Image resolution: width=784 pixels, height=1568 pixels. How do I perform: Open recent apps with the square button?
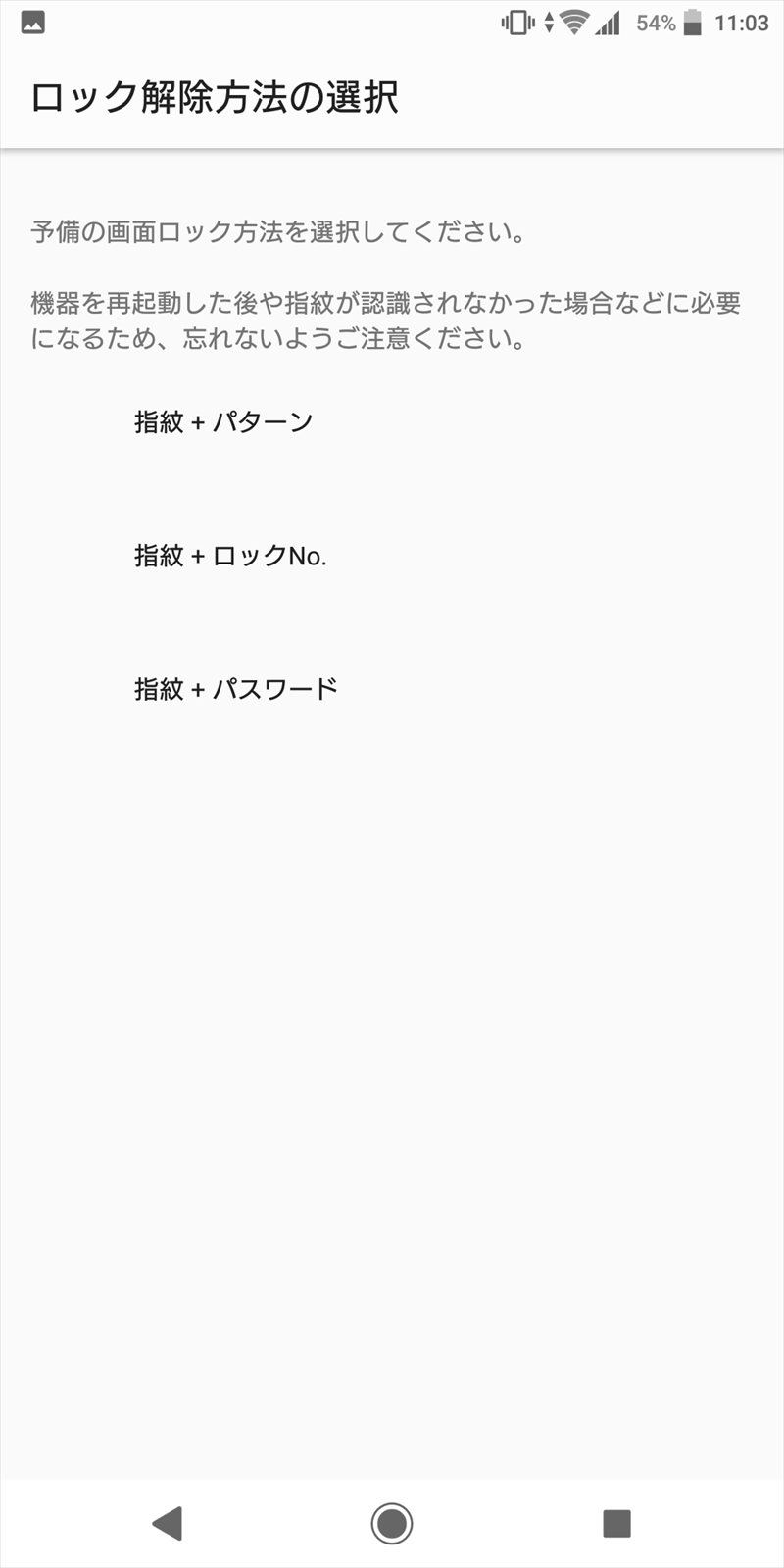(616, 1523)
